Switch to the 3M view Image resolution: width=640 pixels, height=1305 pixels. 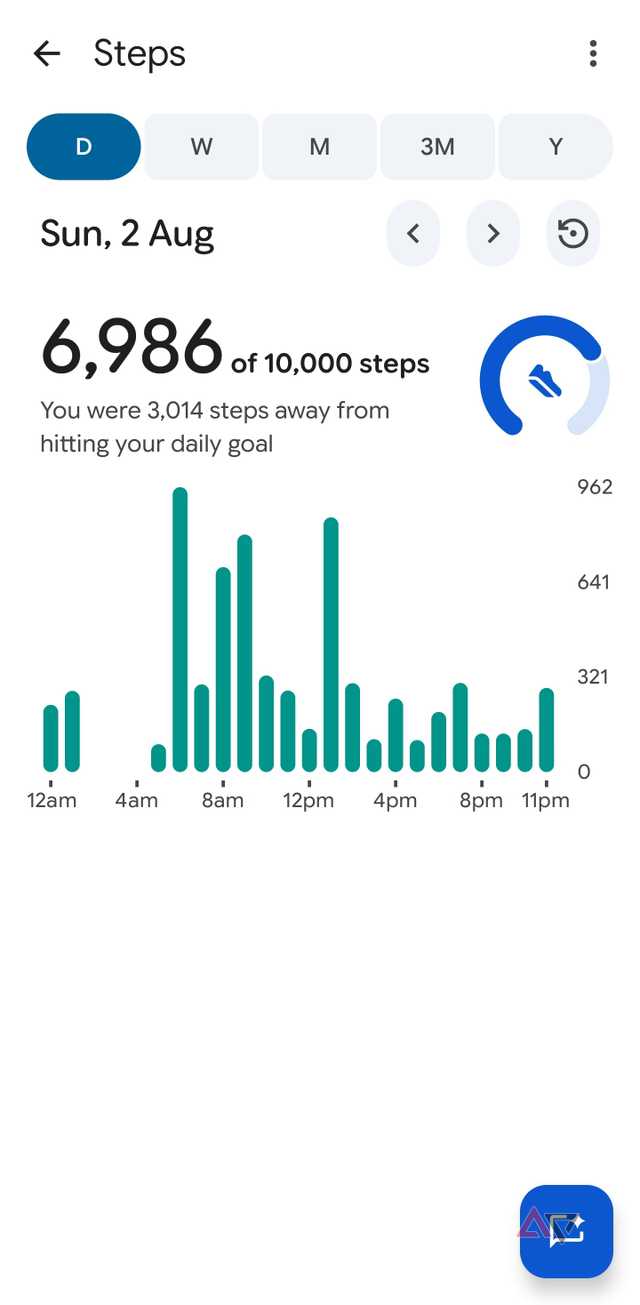[x=437, y=147]
